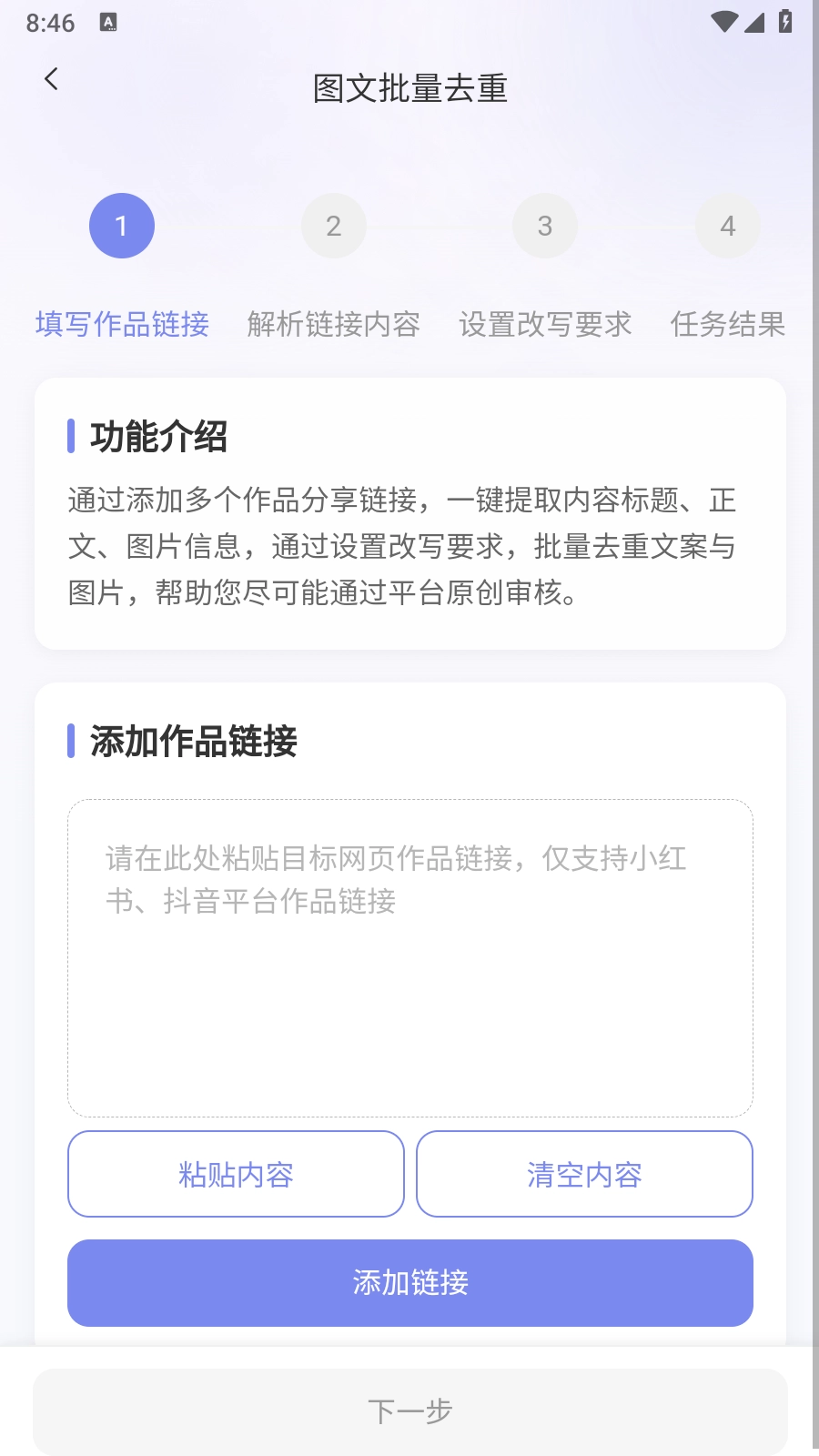The image size is (819, 1456).
Task: Tap the 添加链接 button
Action: (409, 1282)
